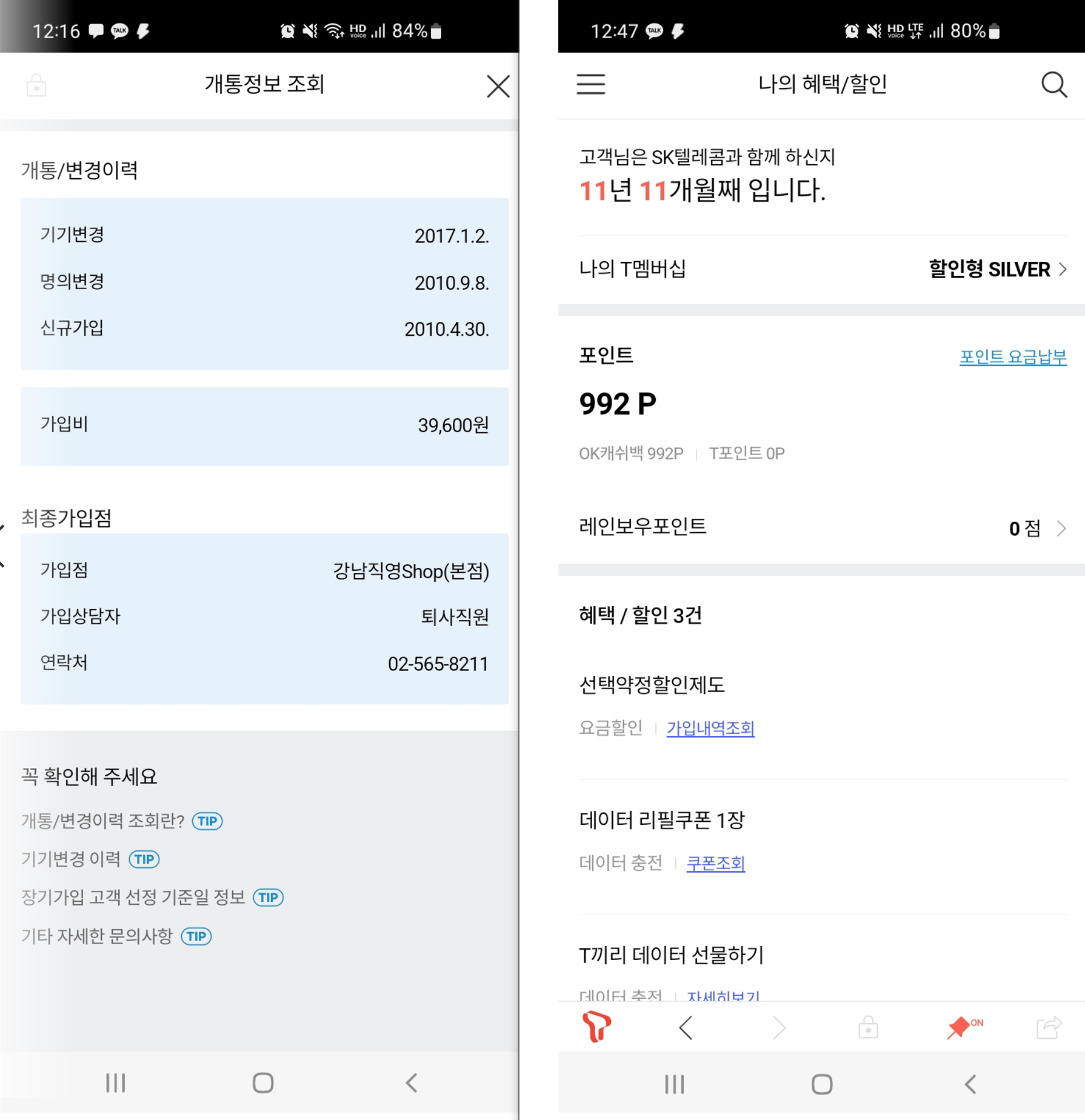Go back with the toolbar left arrow
The image size is (1085, 1120).
point(686,1028)
